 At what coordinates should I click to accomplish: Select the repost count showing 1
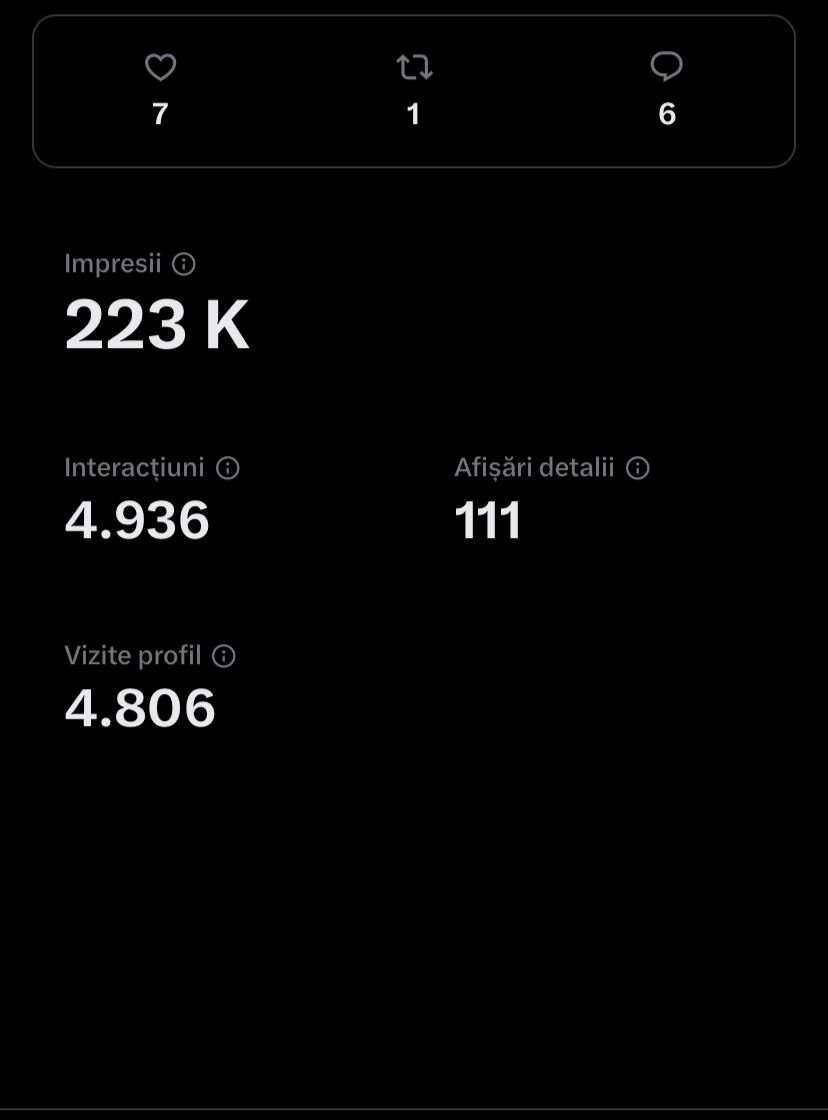[414, 114]
